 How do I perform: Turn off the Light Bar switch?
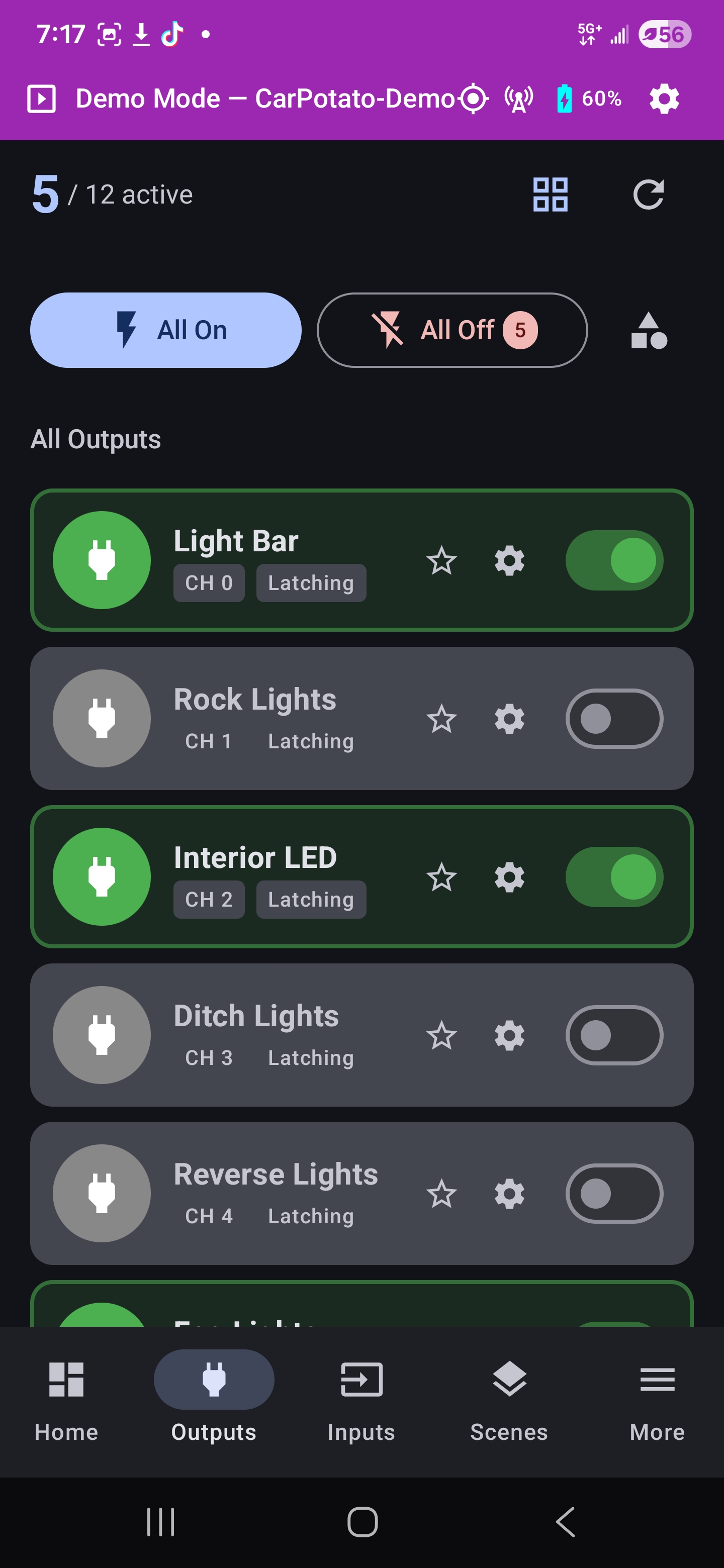pos(614,560)
